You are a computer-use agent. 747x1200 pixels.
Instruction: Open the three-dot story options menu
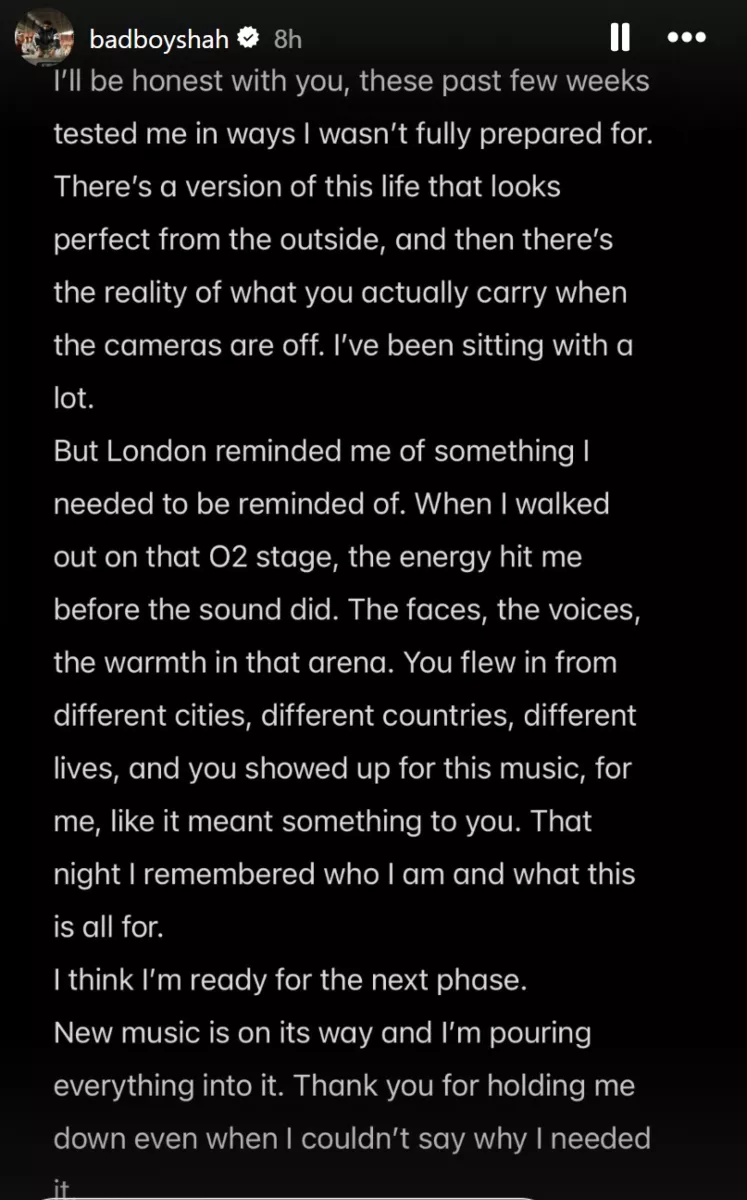[x=687, y=39]
